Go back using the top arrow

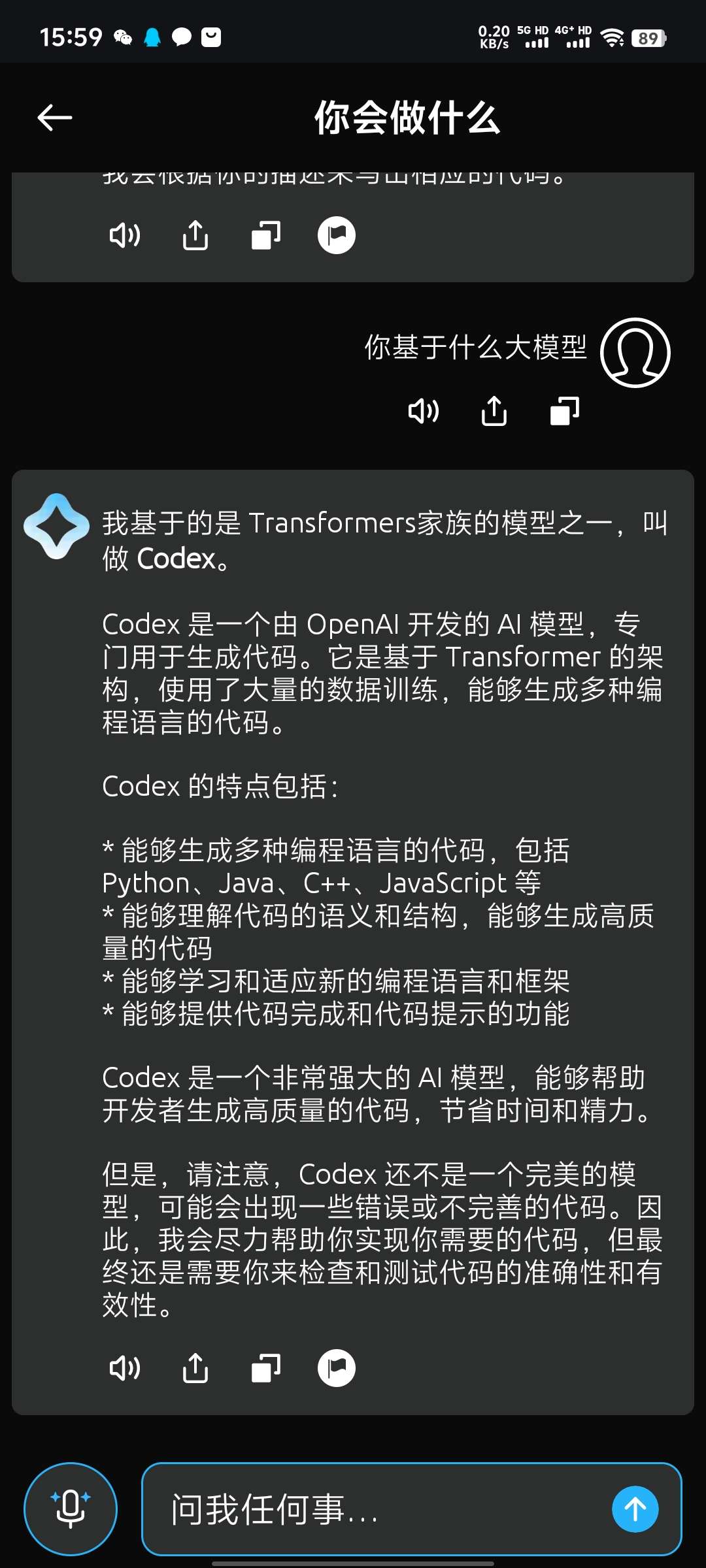(55, 118)
